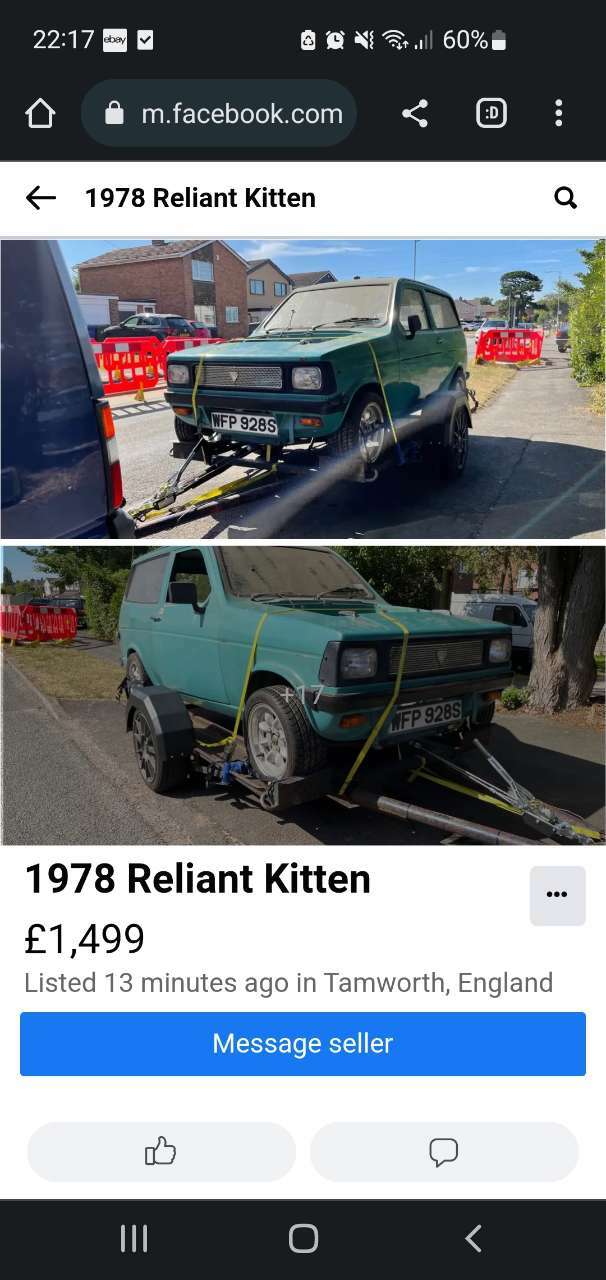Comment on the listing via speech bubble button
Image resolution: width=606 pixels, height=1280 pixels.
pyautogui.click(x=444, y=1152)
